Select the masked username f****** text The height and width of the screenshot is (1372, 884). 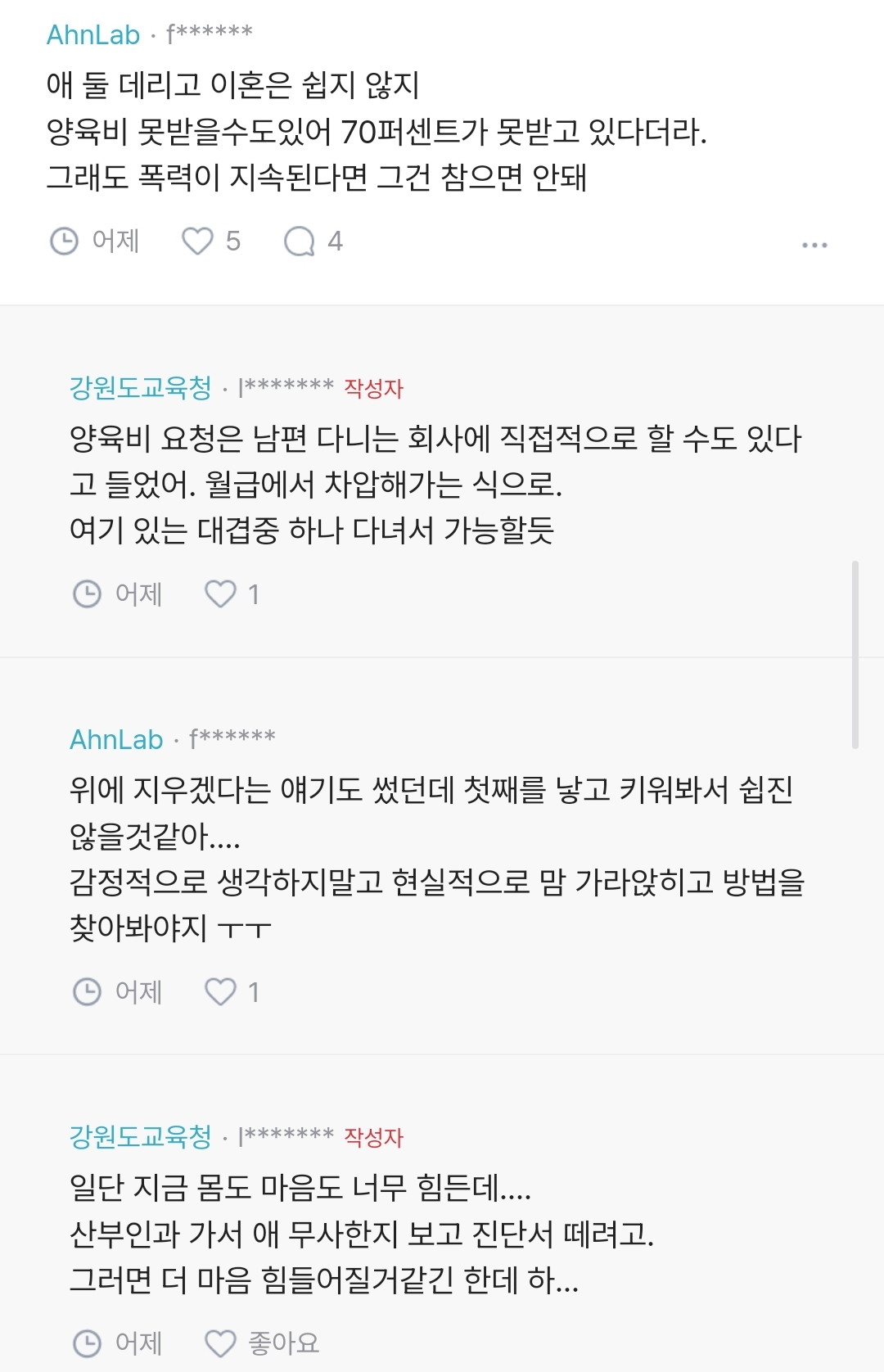[x=208, y=31]
